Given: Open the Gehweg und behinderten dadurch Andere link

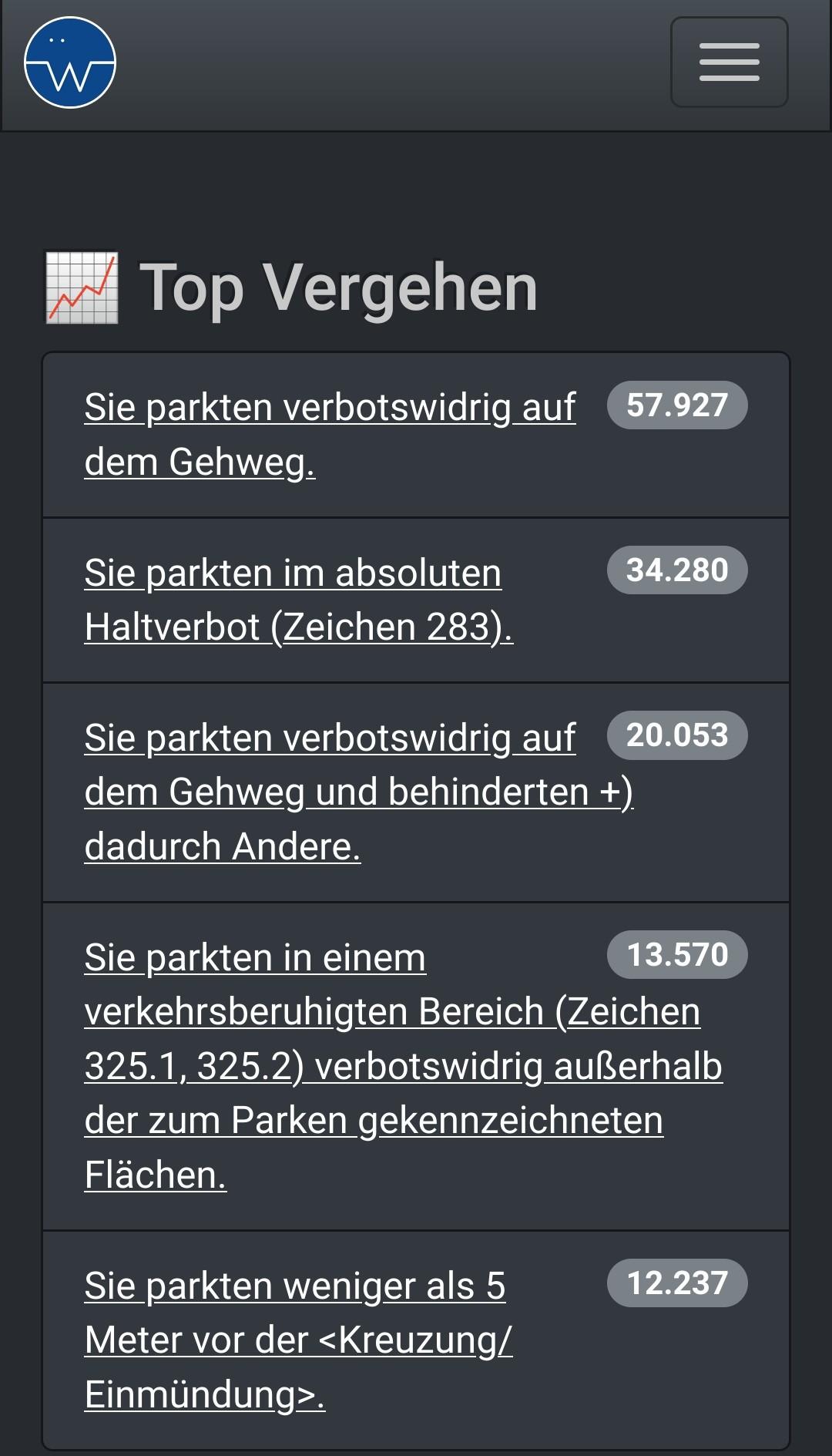Looking at the screenshot, I should tap(329, 738).
